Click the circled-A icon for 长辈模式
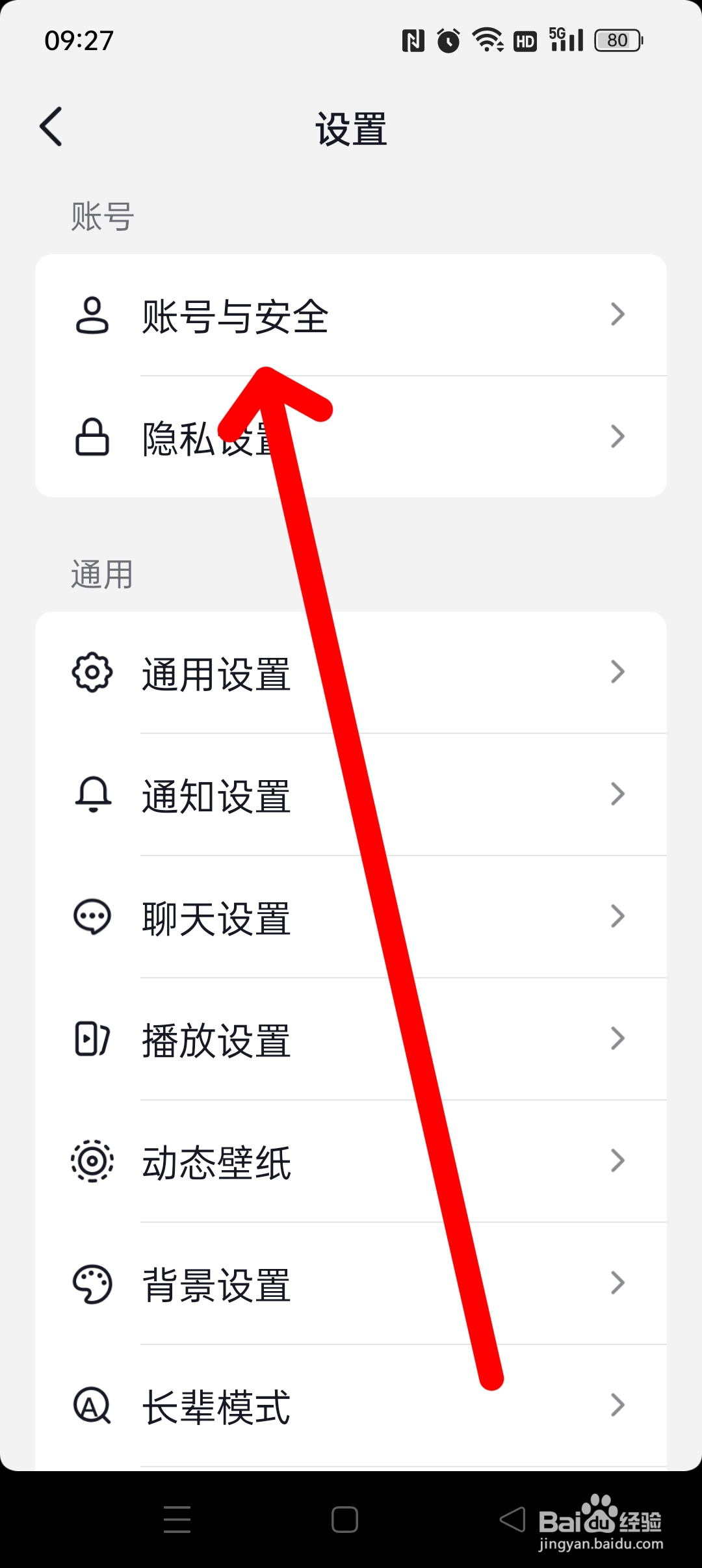The image size is (702, 1568). 93,1405
